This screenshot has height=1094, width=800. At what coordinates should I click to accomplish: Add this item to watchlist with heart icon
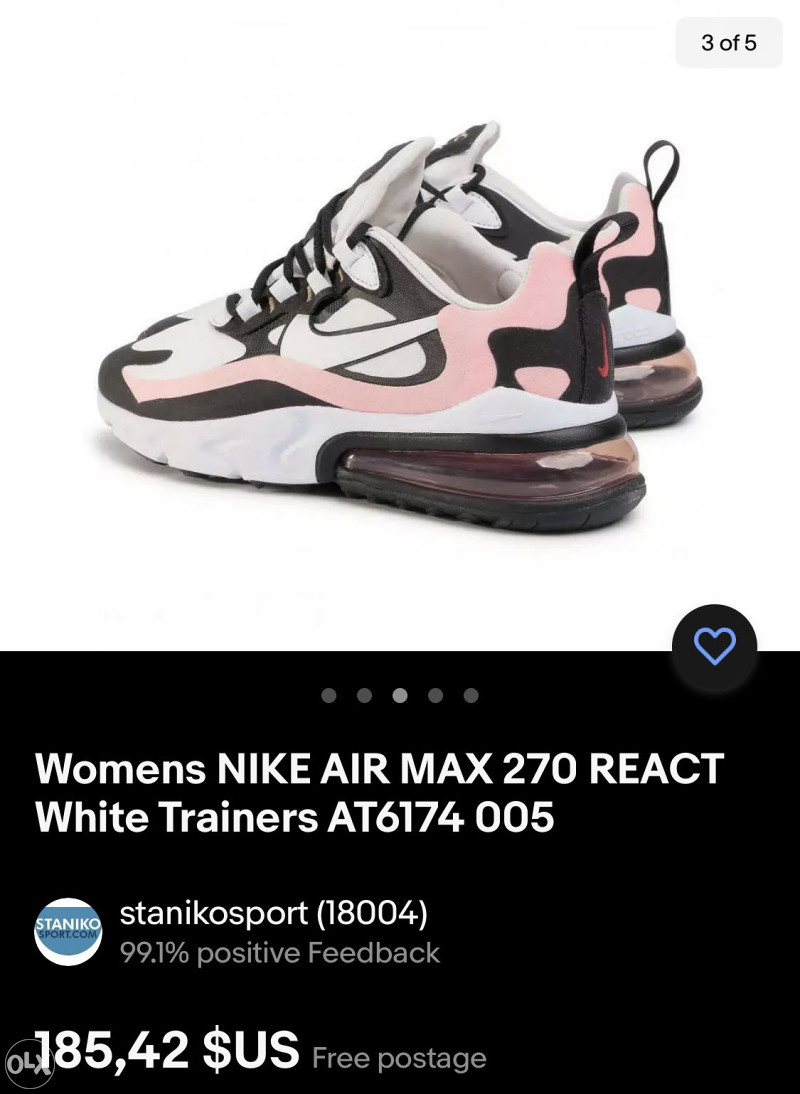(714, 647)
